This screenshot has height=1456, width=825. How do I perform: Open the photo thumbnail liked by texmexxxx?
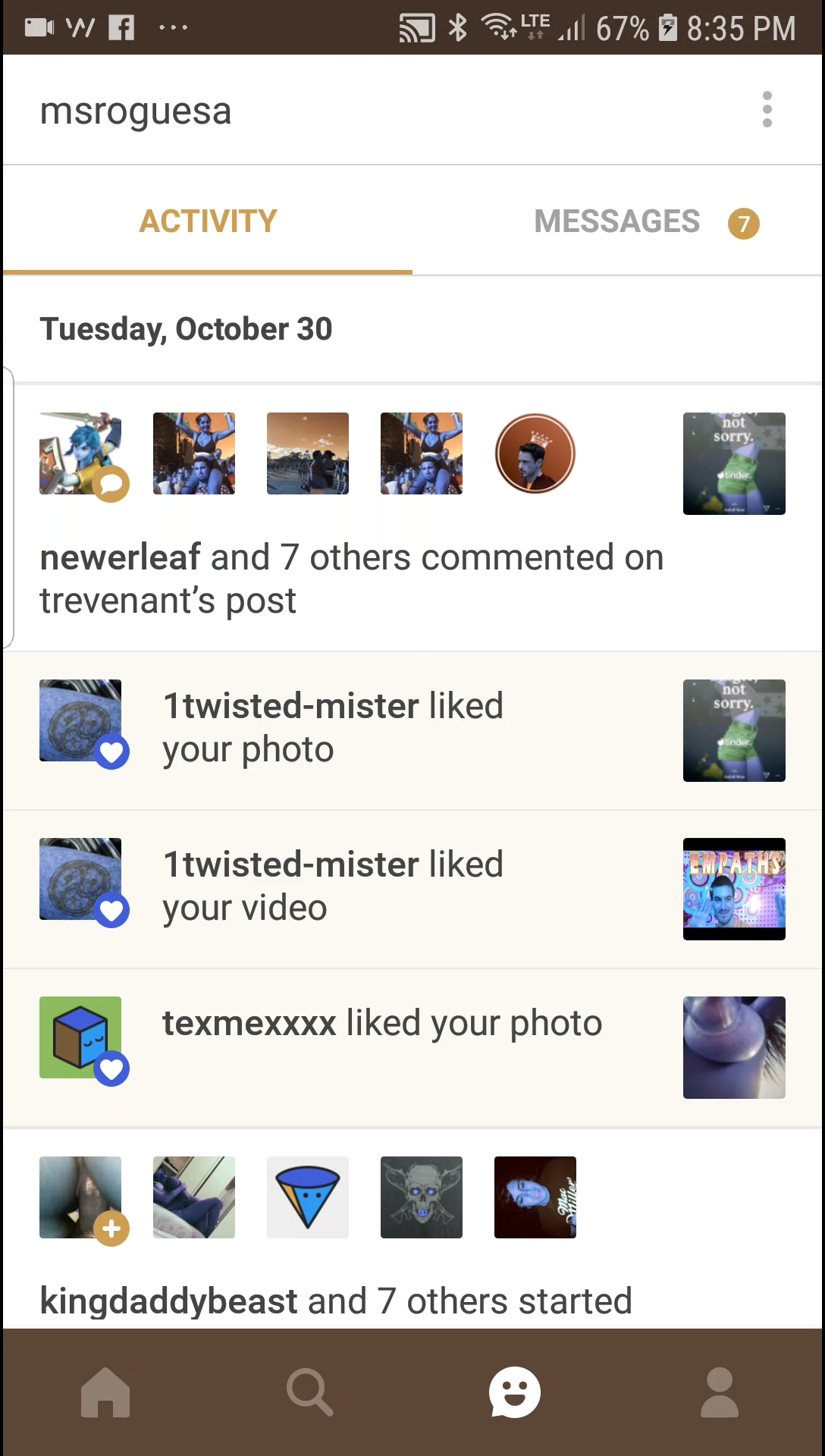tap(734, 1047)
